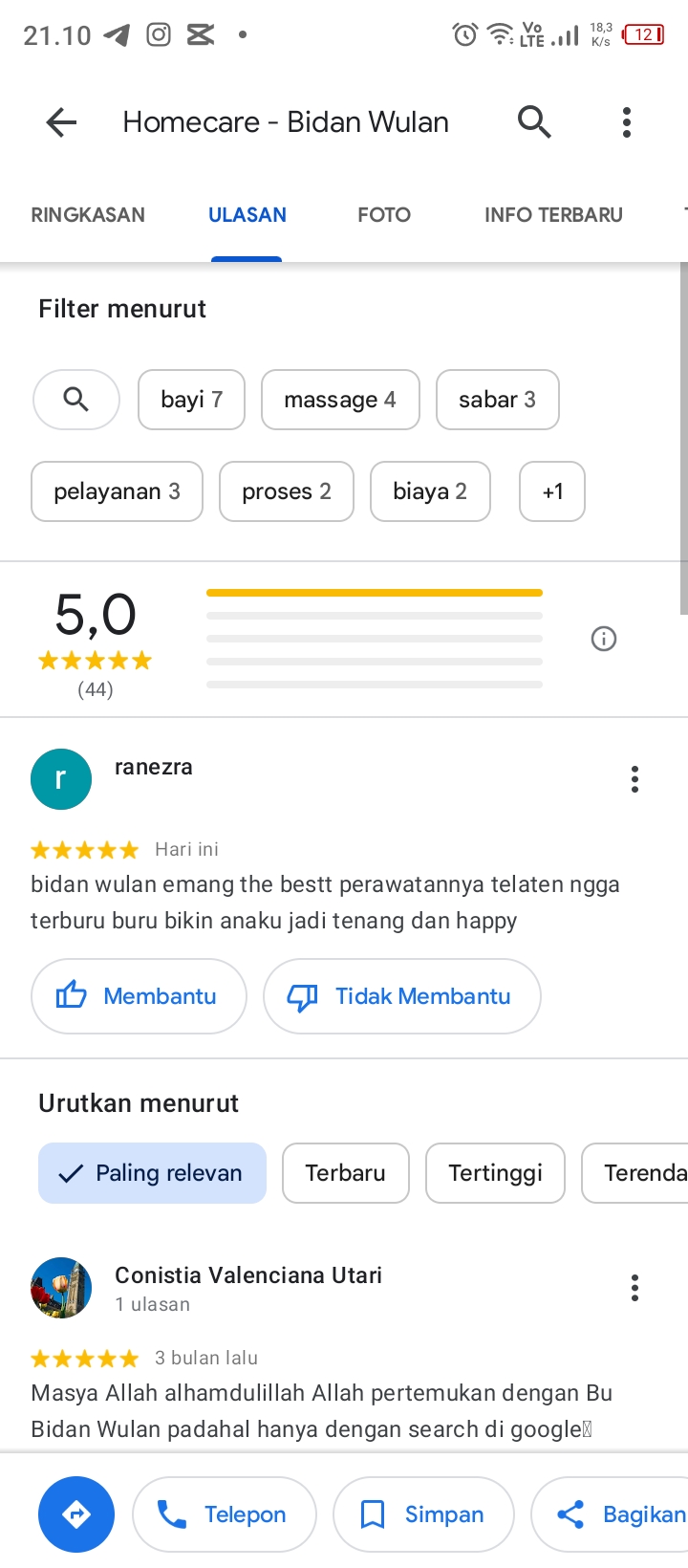Mark ranezra's review as Membantu
Viewport: 688px width, 1568px height.
tap(139, 996)
